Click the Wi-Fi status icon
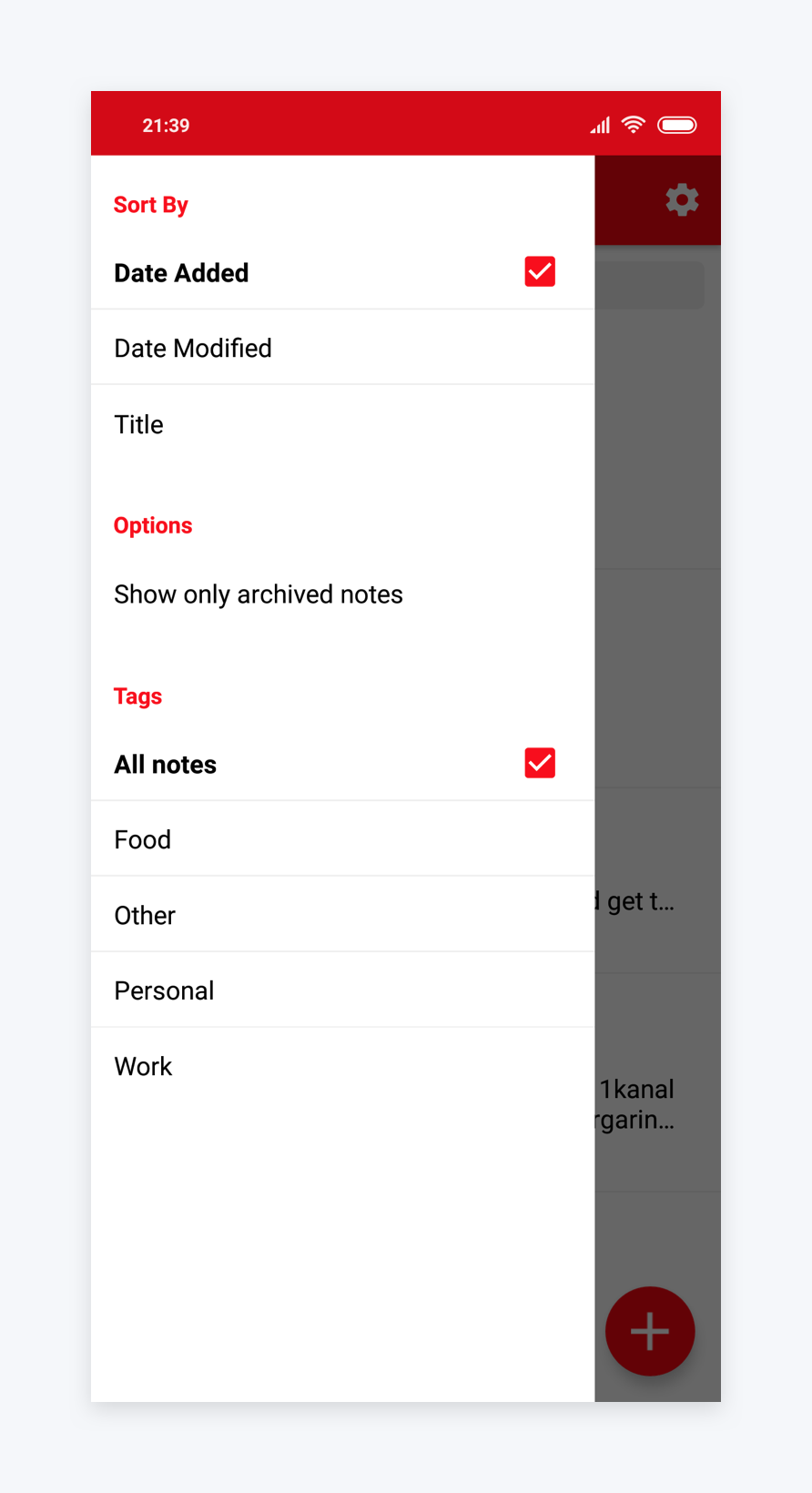 [x=634, y=124]
